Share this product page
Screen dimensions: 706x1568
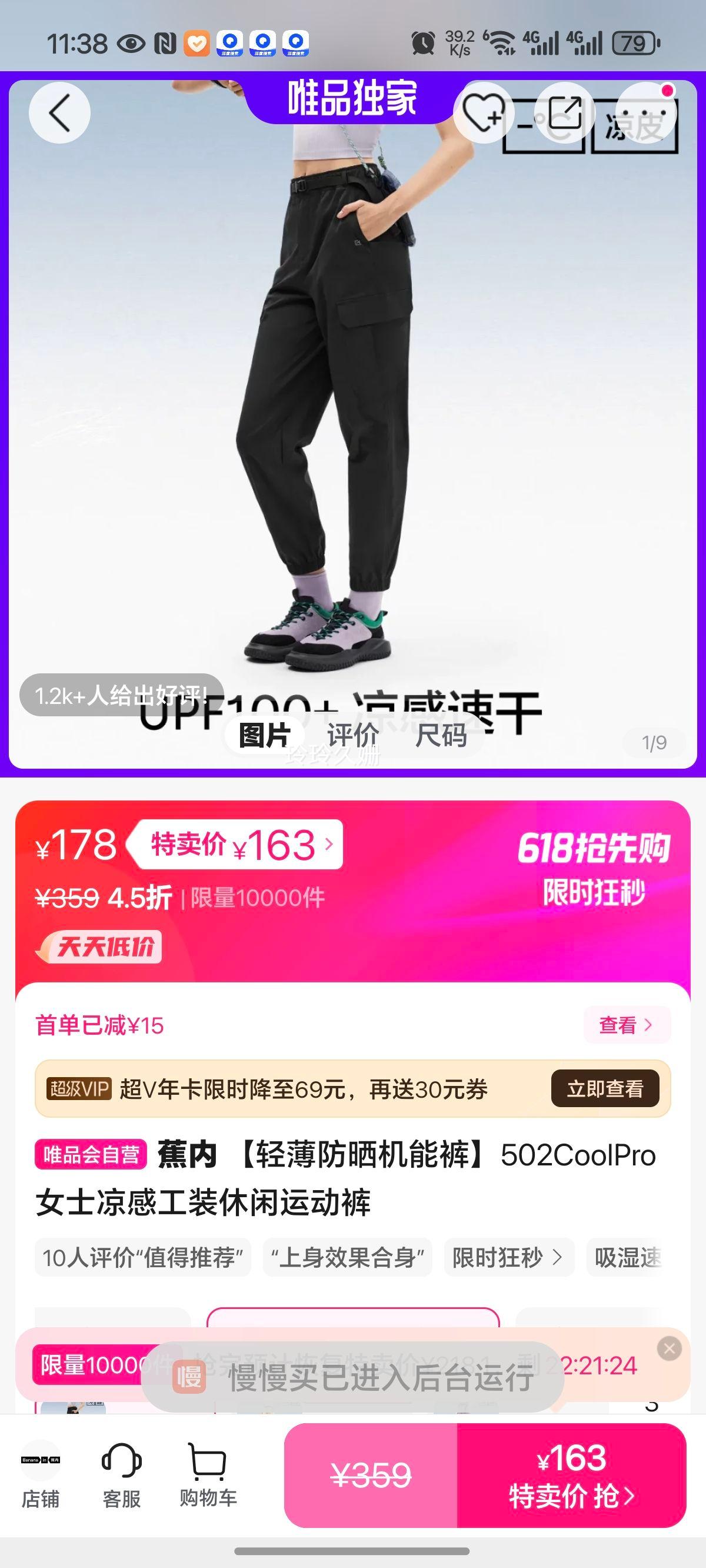(564, 113)
